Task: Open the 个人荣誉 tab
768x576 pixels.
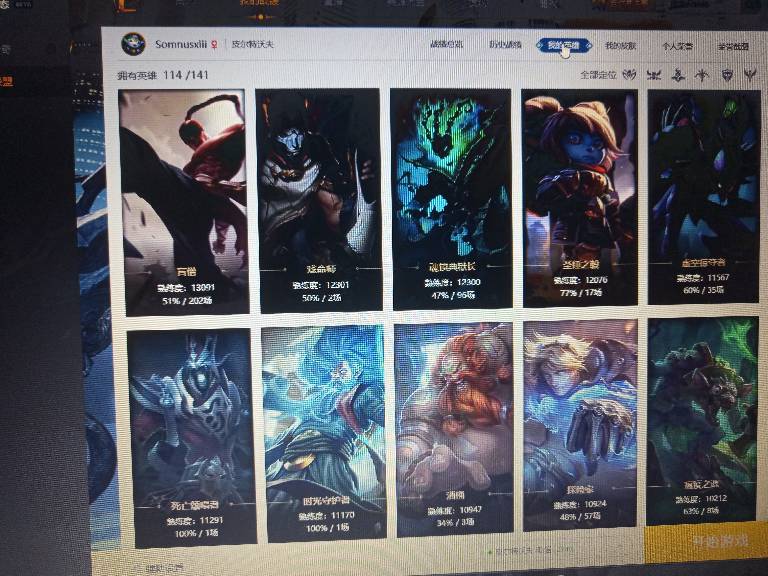Action: point(677,46)
